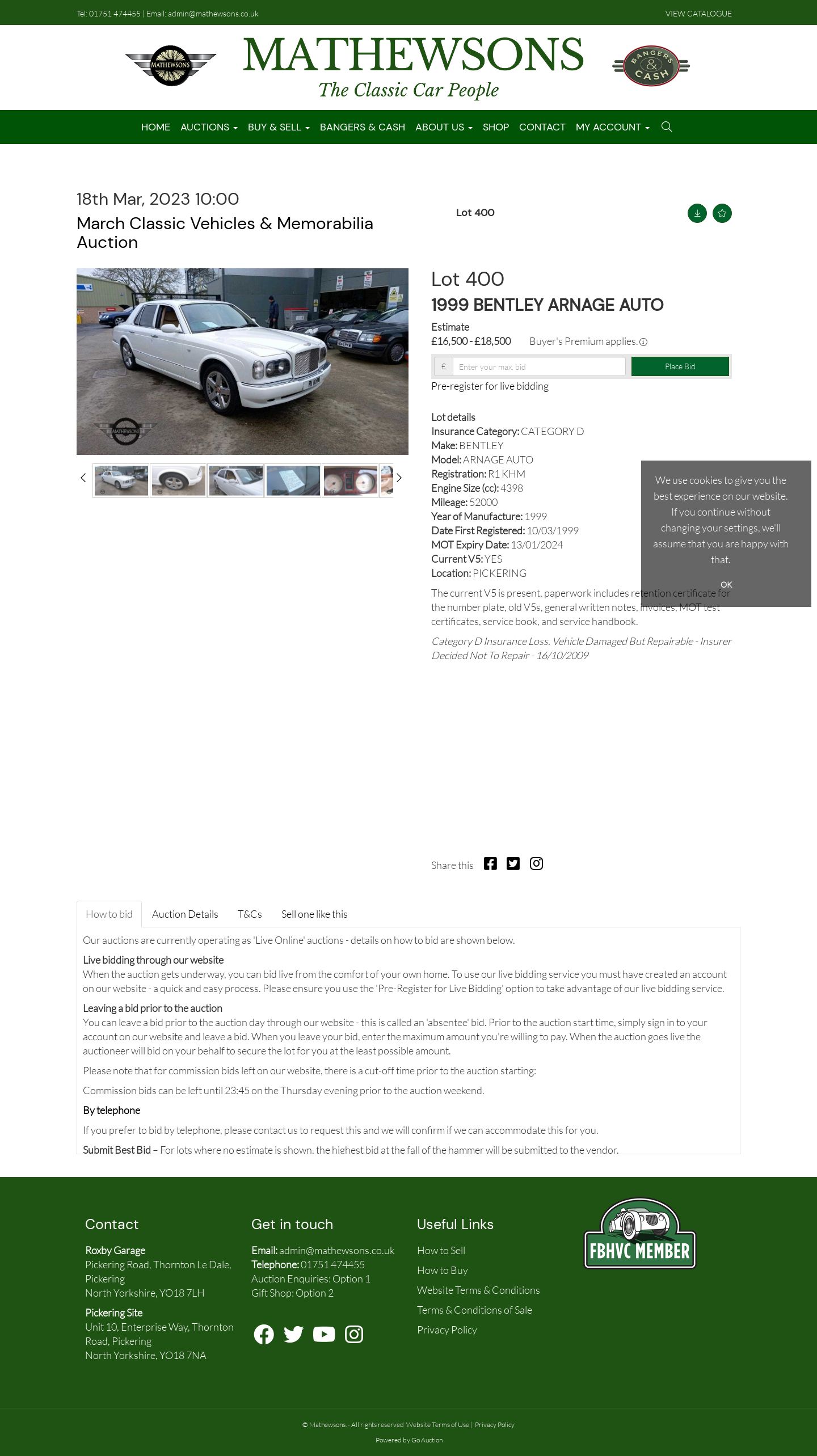Expand the My Account menu
The height and width of the screenshot is (1456, 817).
coord(612,127)
